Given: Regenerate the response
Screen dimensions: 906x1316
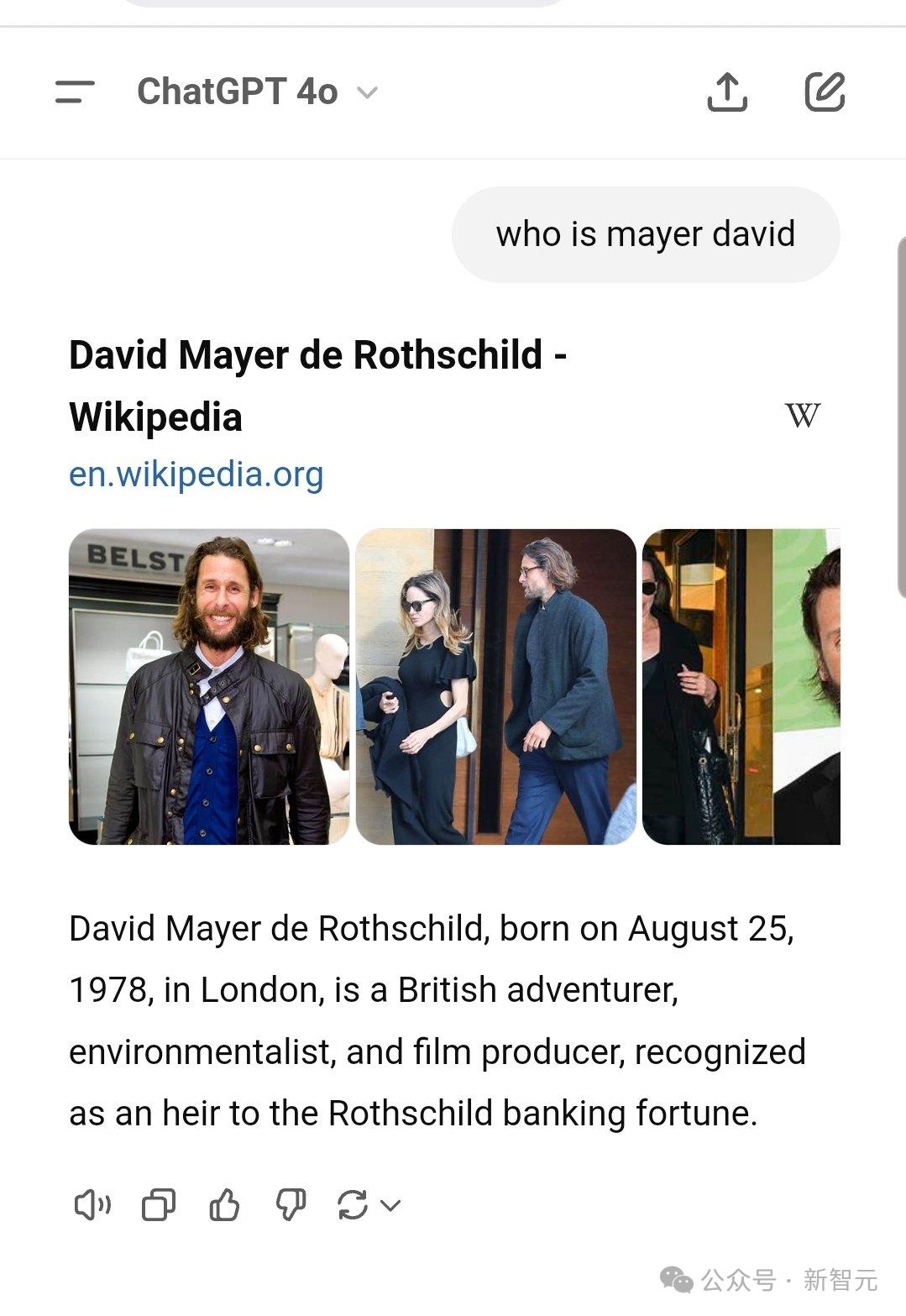Looking at the screenshot, I should click(353, 1205).
